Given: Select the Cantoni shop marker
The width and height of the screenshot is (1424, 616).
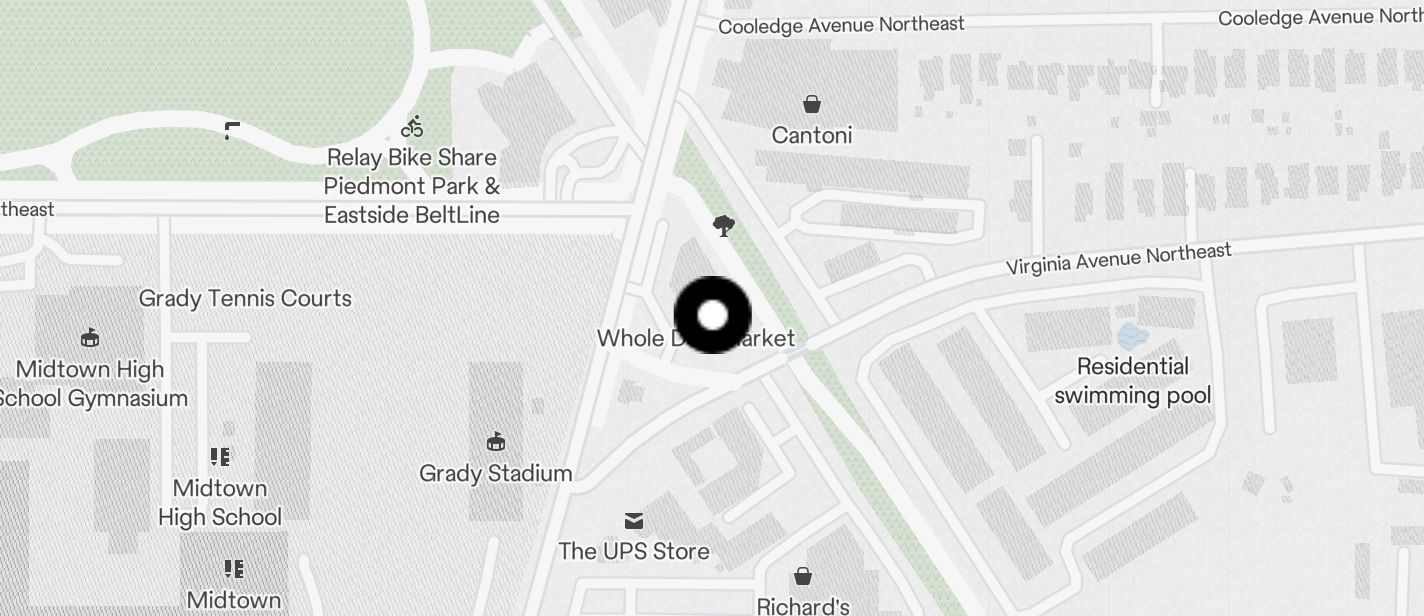Looking at the screenshot, I should [x=812, y=104].
